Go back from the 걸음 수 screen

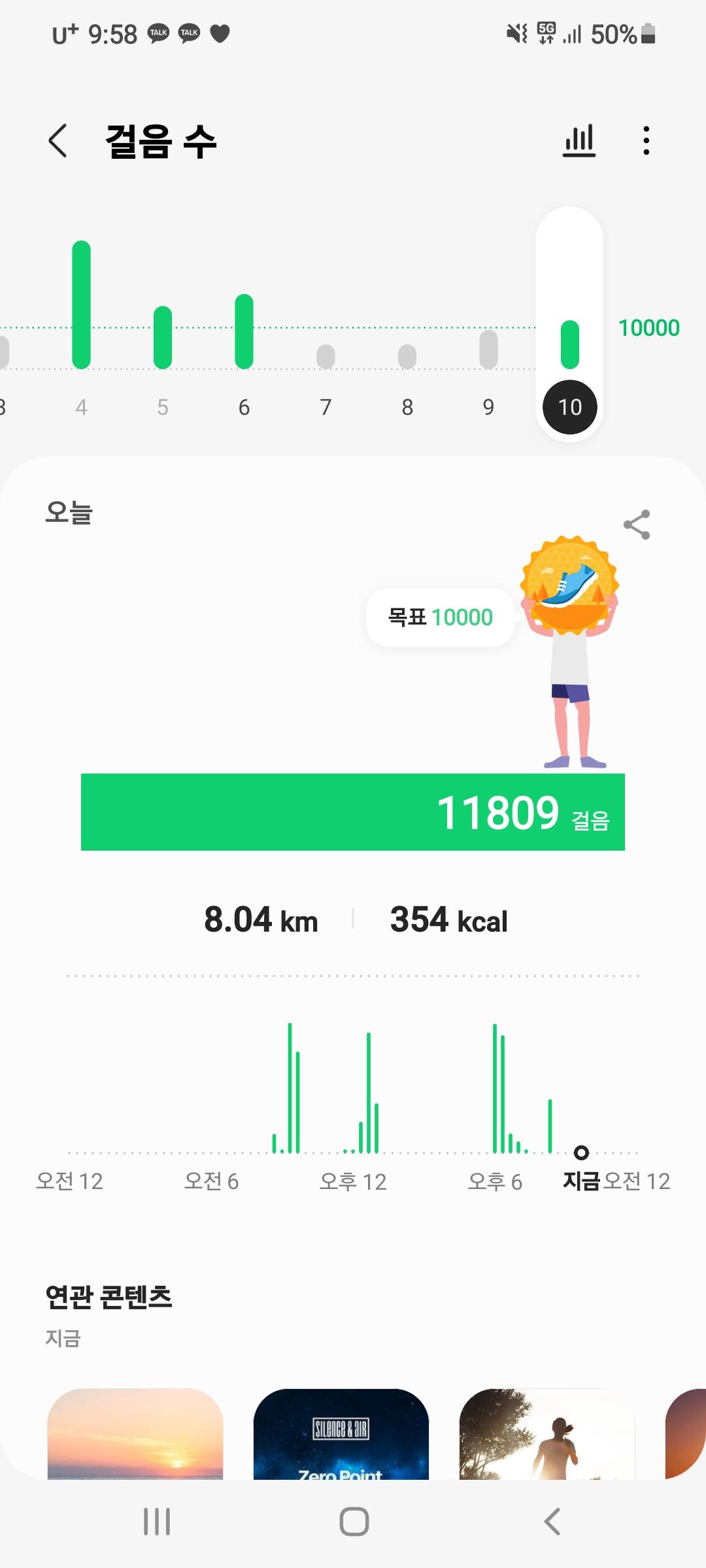tap(58, 140)
